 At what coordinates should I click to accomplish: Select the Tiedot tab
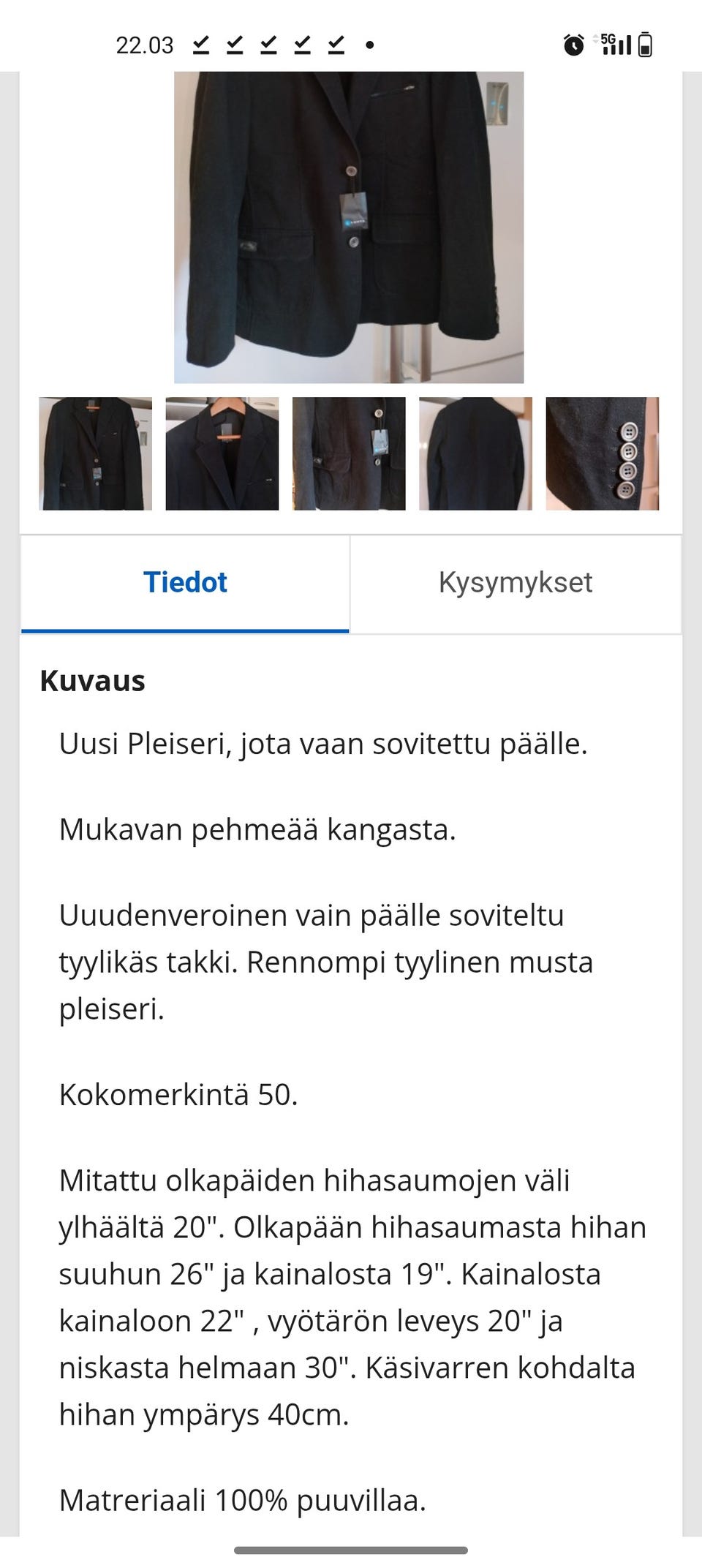(x=185, y=582)
